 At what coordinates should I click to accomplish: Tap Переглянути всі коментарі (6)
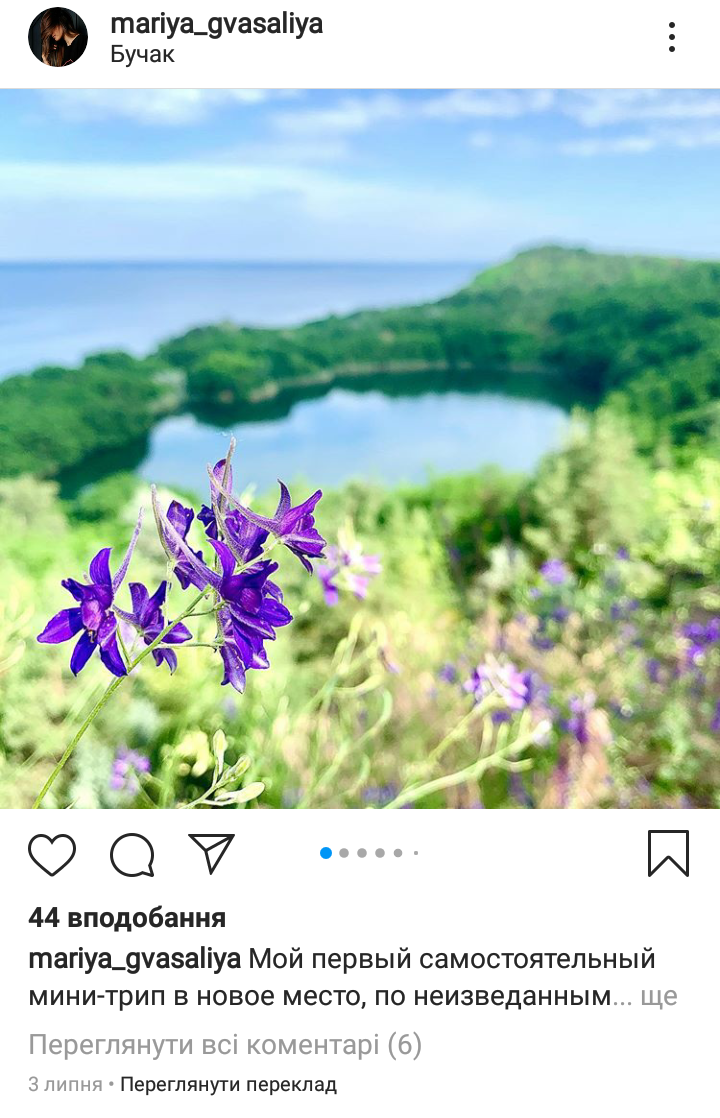point(225,1045)
